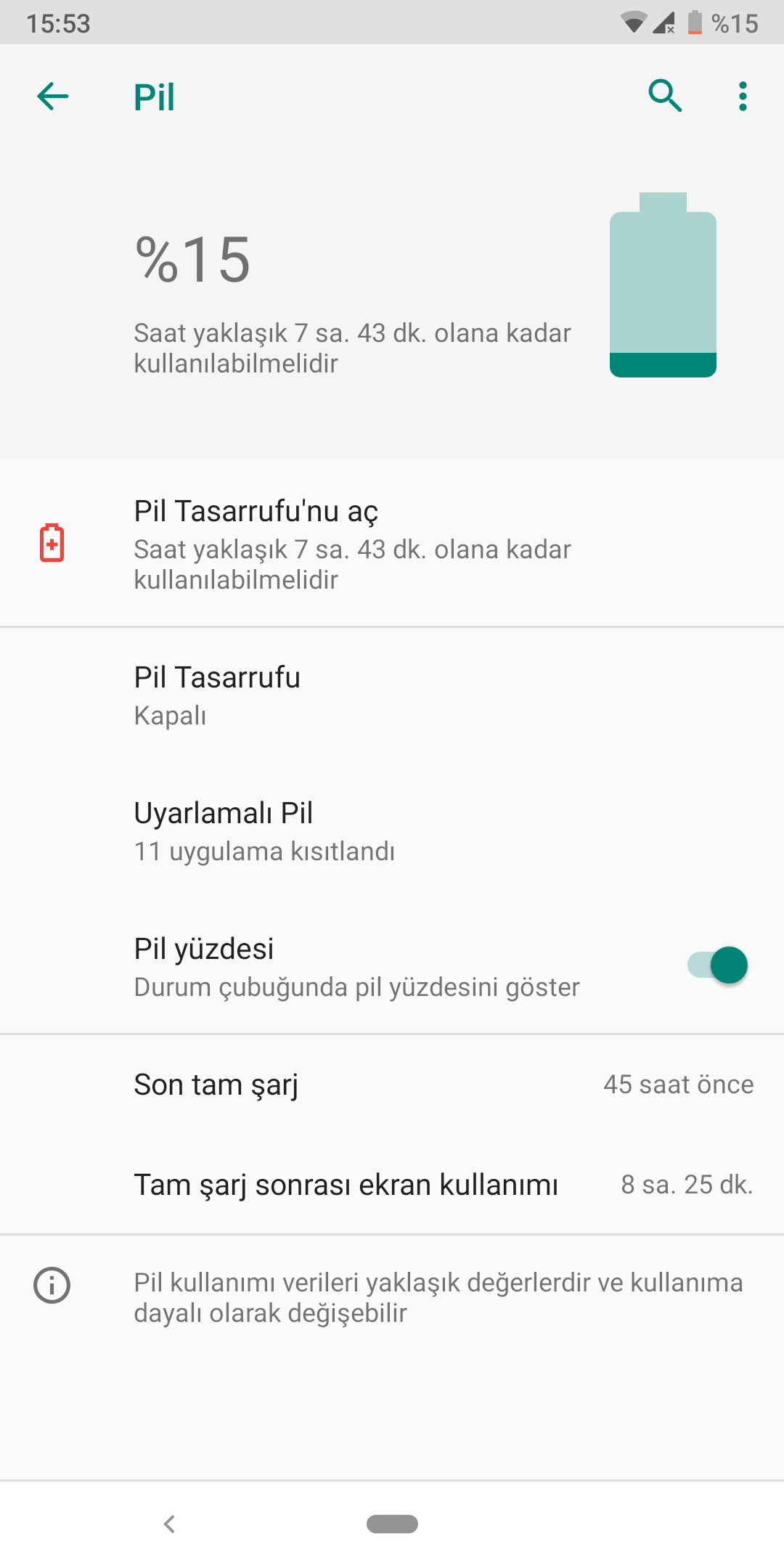Open Uyarlamalı Pil settings

(x=392, y=831)
